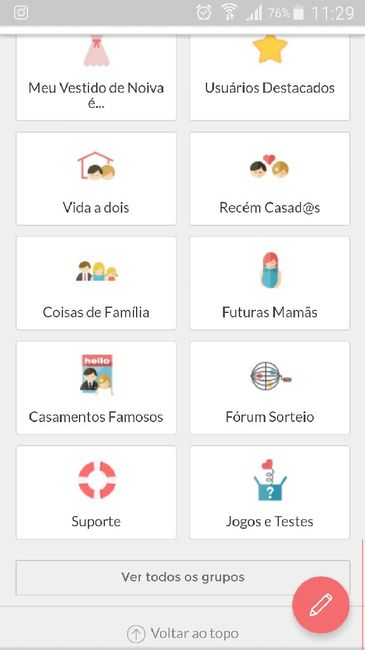Viewport: 365px width, 650px height.
Task: Open Casamentos Famosos group
Action: pyautogui.click(x=96, y=388)
